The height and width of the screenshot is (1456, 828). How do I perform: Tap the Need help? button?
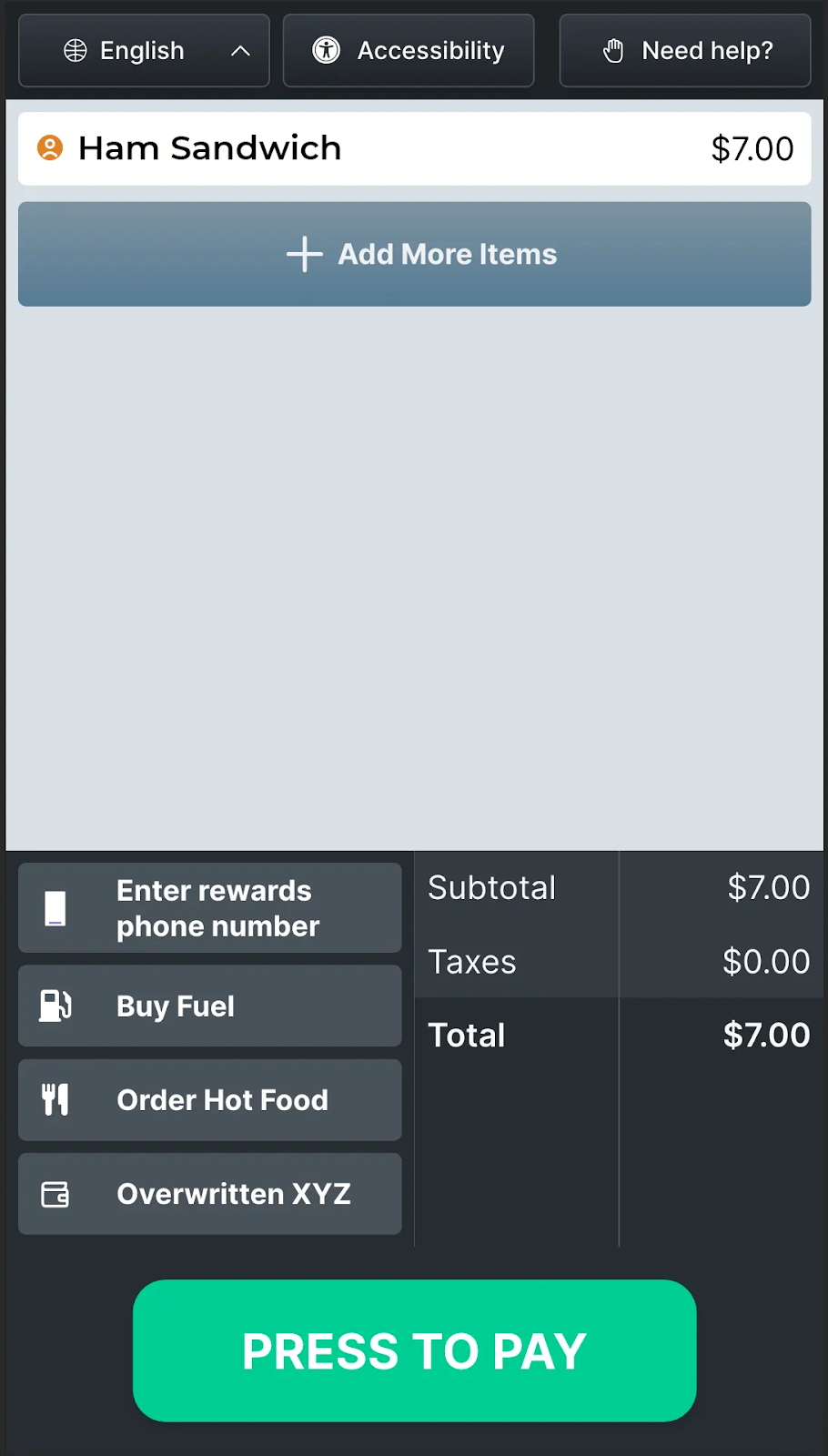coord(685,51)
